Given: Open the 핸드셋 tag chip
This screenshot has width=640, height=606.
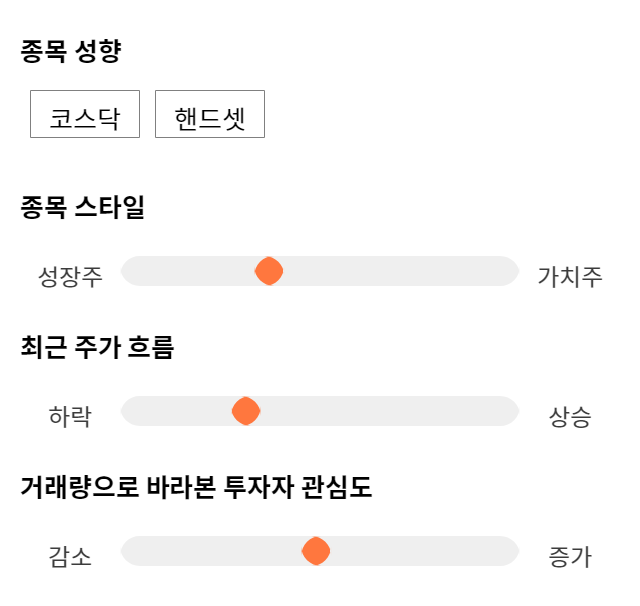Looking at the screenshot, I should pyautogui.click(x=210, y=114).
